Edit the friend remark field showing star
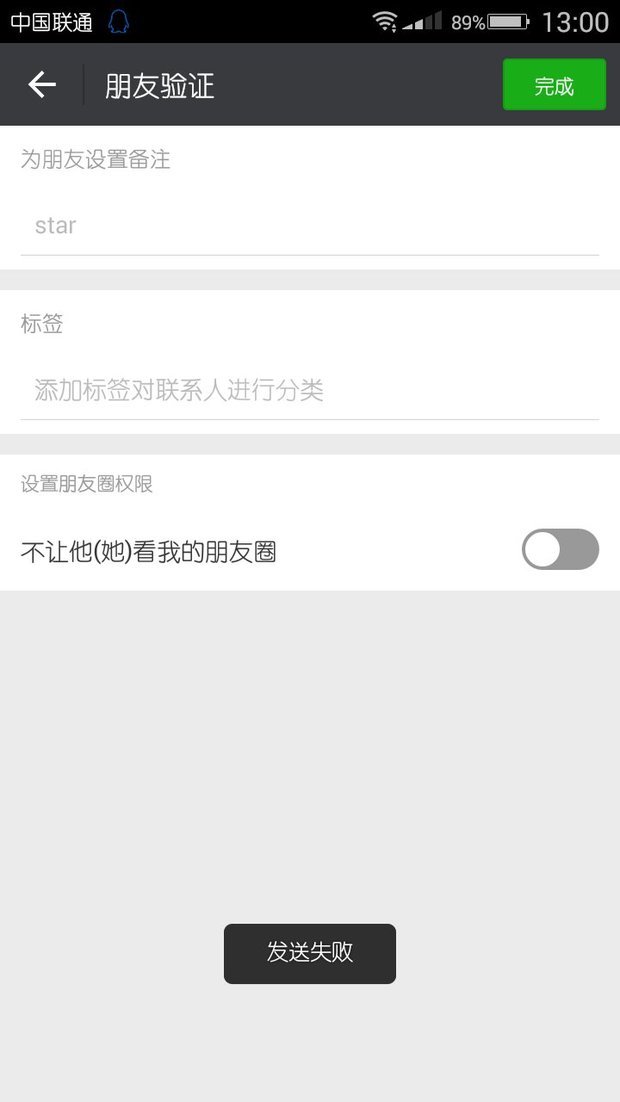The image size is (620, 1102). [309, 226]
